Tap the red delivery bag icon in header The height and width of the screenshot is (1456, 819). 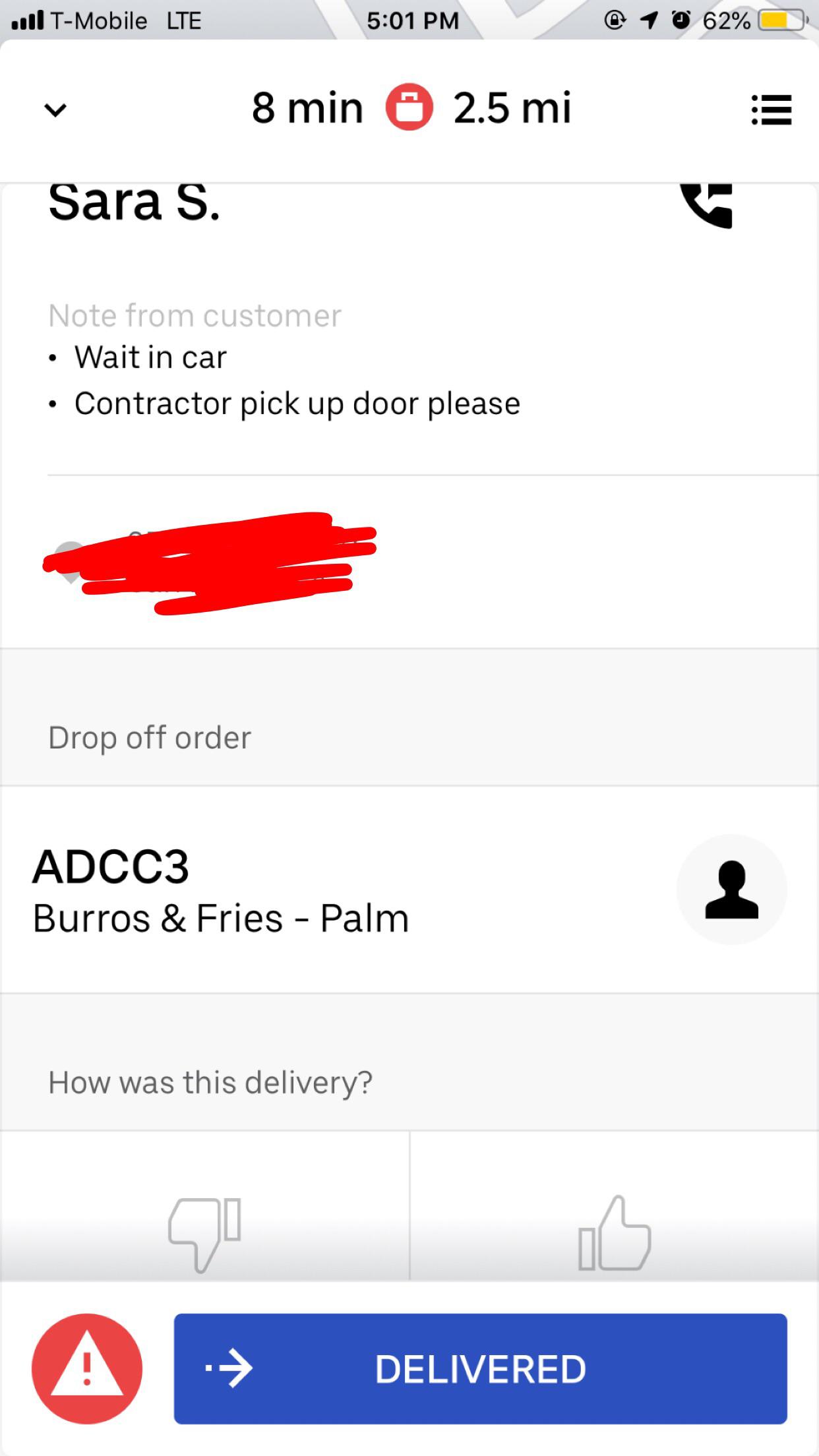click(410, 107)
